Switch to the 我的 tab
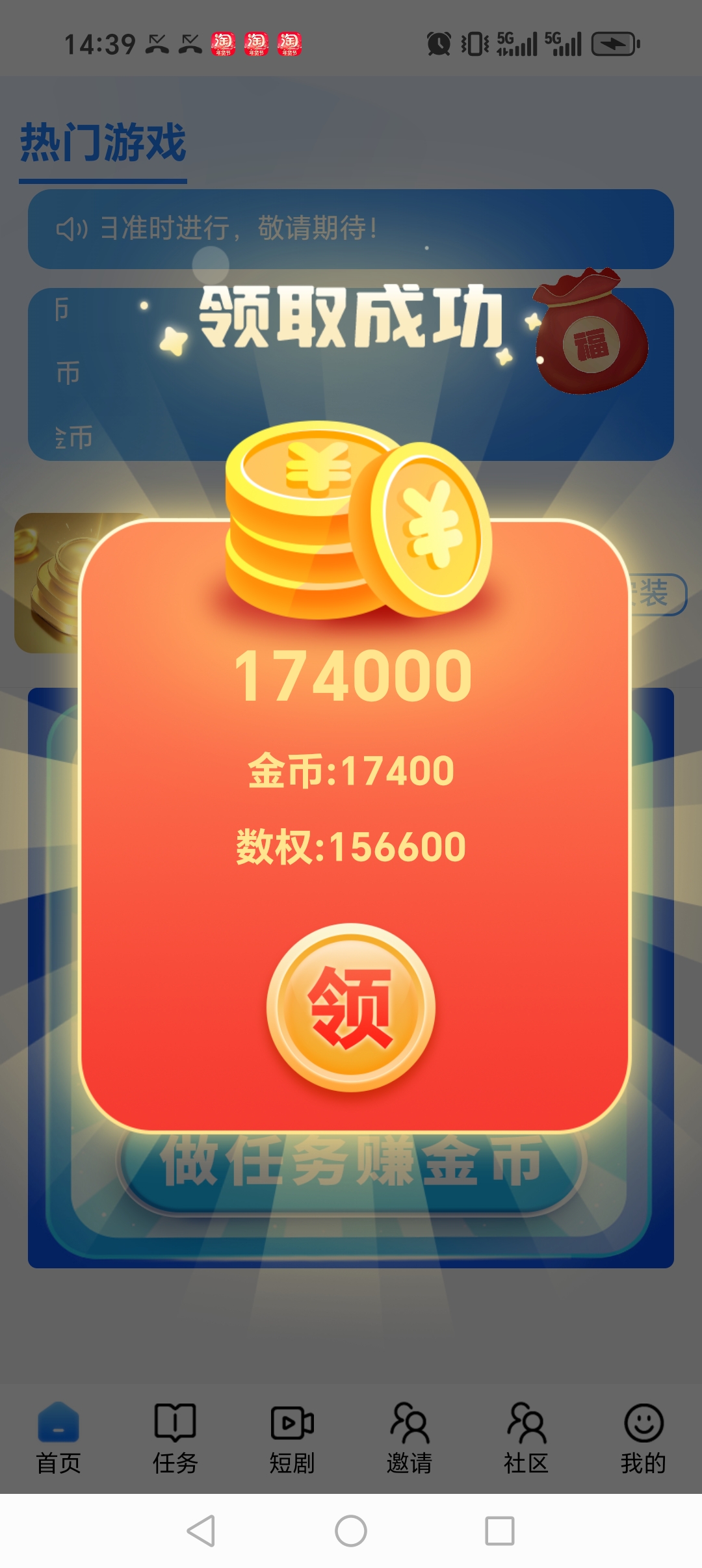Viewport: 702px width, 1568px height. pos(643,1438)
